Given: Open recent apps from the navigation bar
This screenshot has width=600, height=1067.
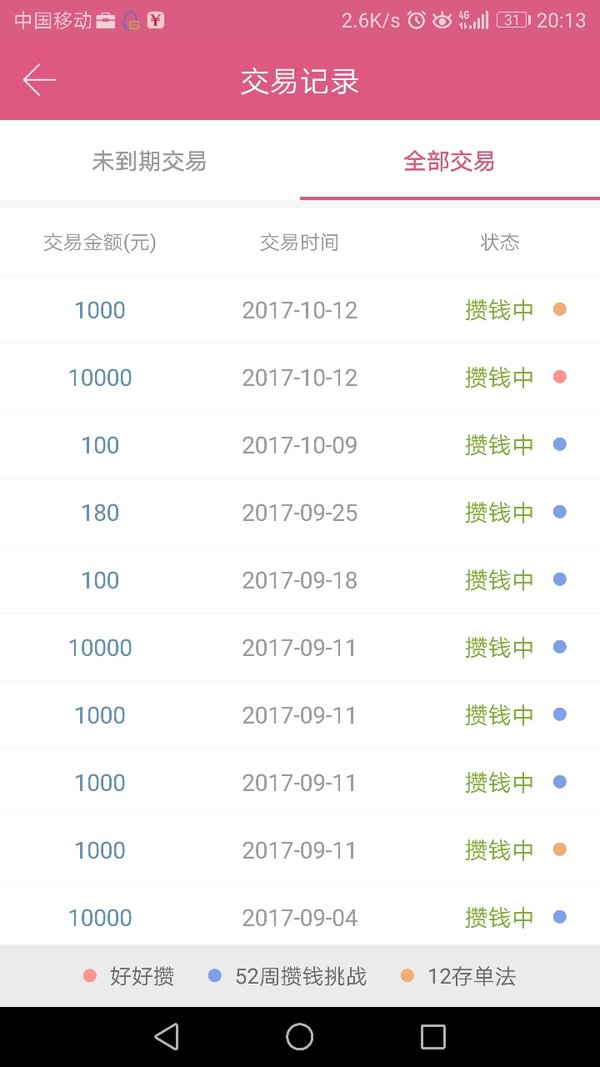Looking at the screenshot, I should [433, 1037].
